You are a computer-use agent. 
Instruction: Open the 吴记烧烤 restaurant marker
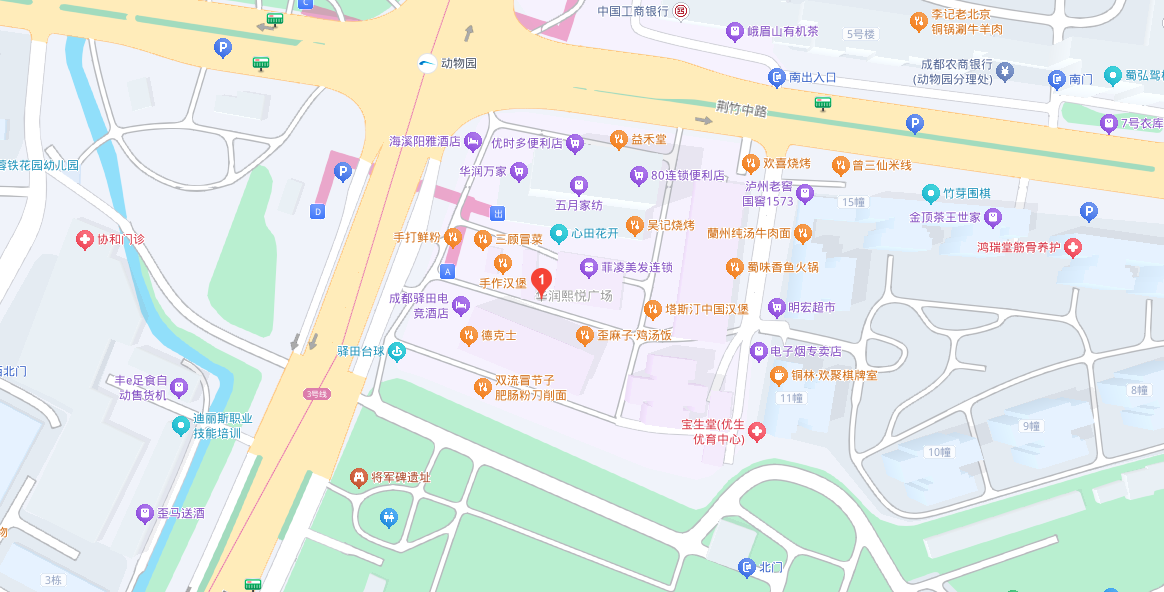(x=633, y=225)
